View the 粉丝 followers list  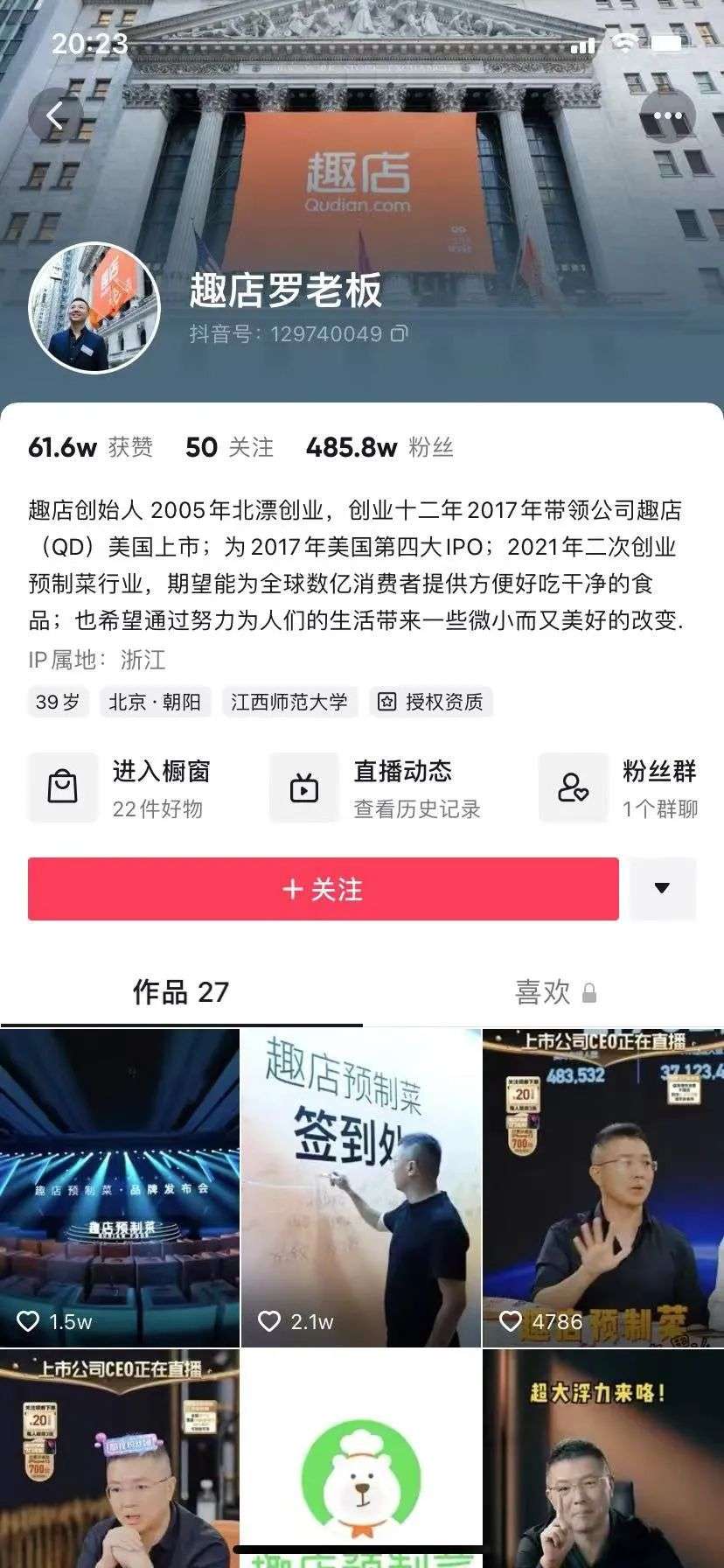coord(379,447)
